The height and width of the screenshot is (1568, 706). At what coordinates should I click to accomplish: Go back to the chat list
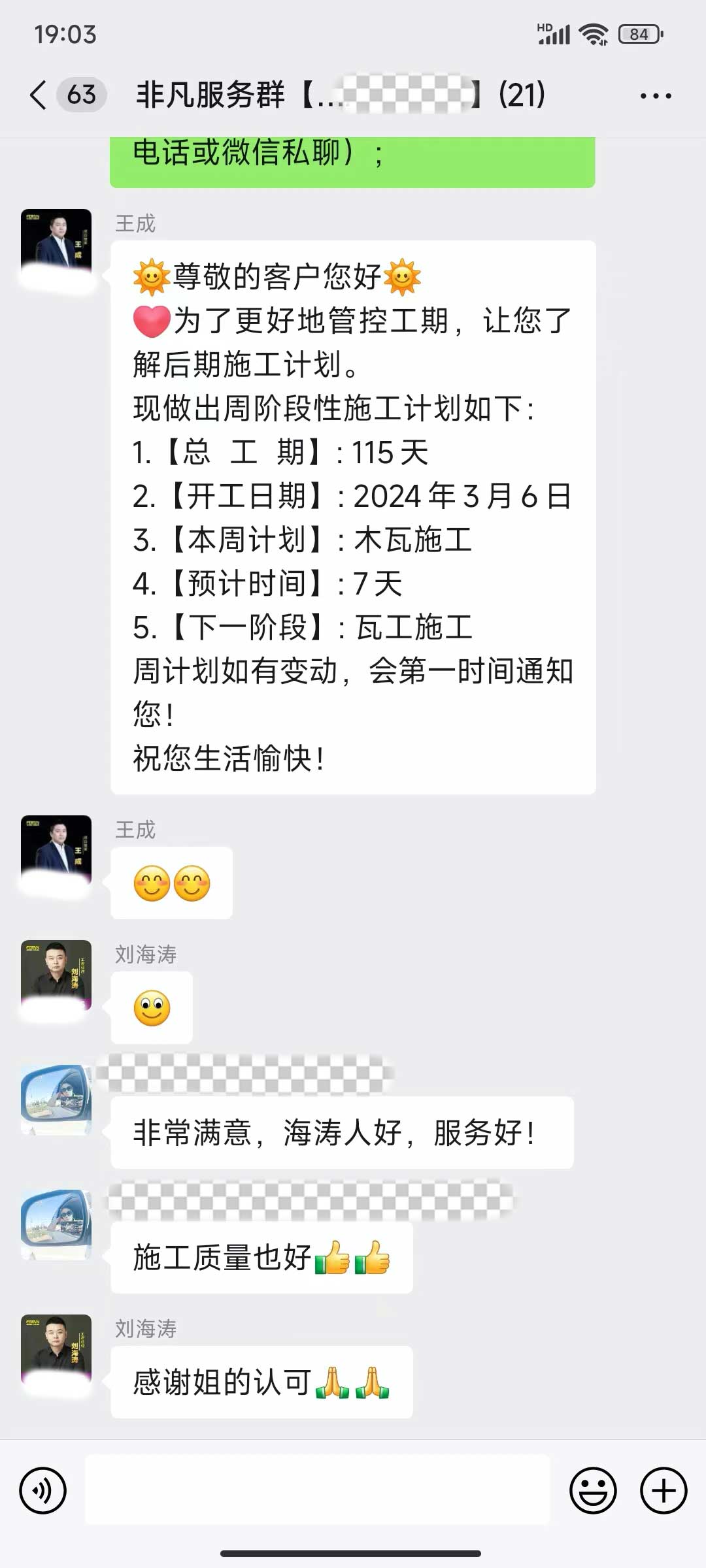coord(39,95)
